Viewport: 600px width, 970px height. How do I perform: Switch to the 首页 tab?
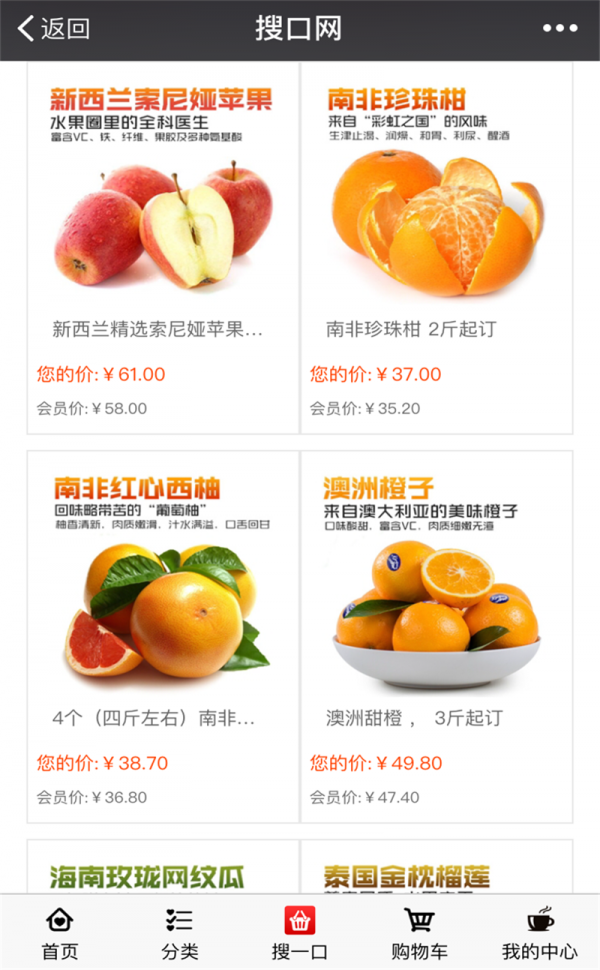(60, 934)
